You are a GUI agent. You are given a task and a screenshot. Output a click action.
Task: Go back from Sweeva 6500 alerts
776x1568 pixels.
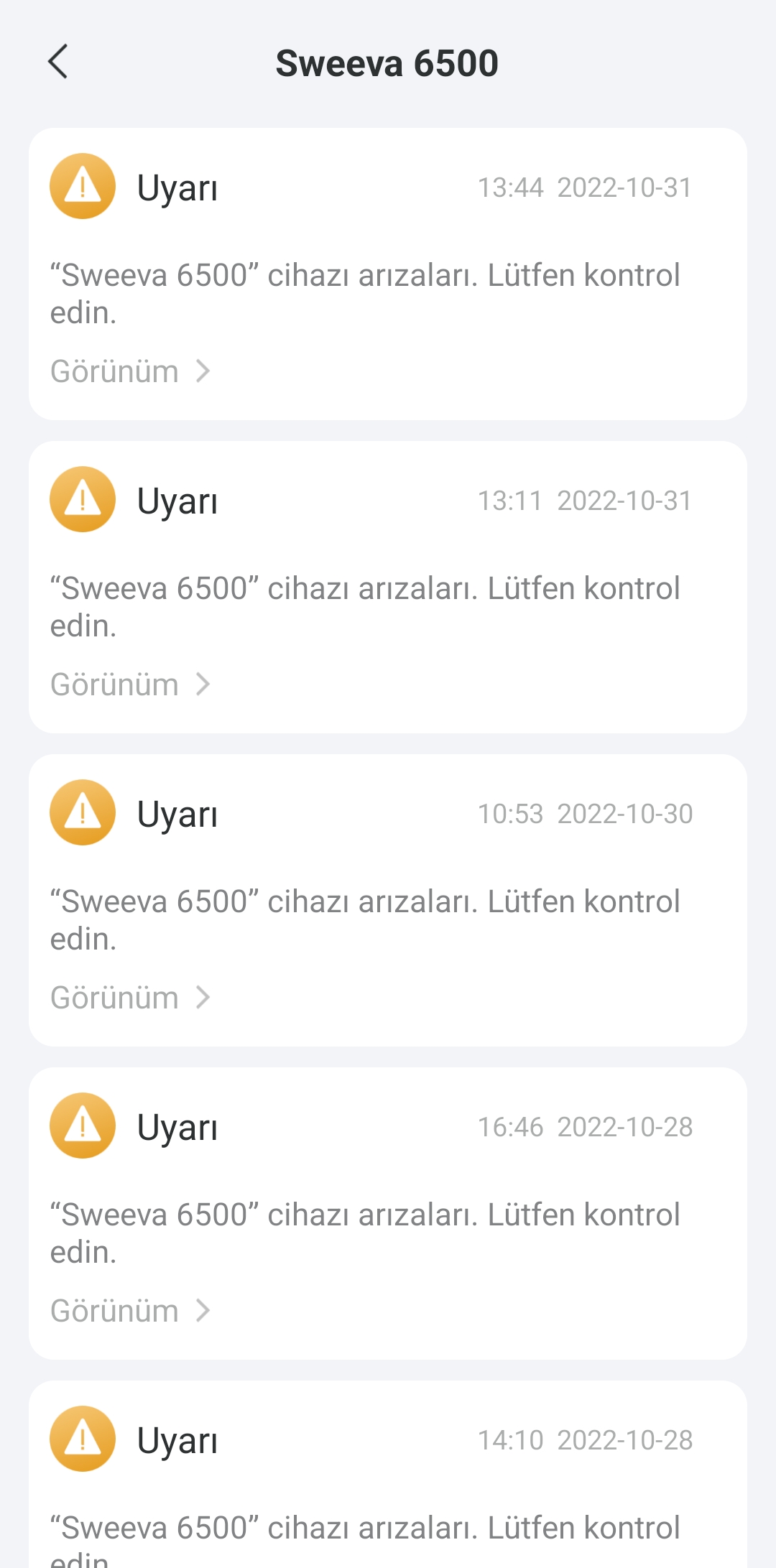(58, 62)
